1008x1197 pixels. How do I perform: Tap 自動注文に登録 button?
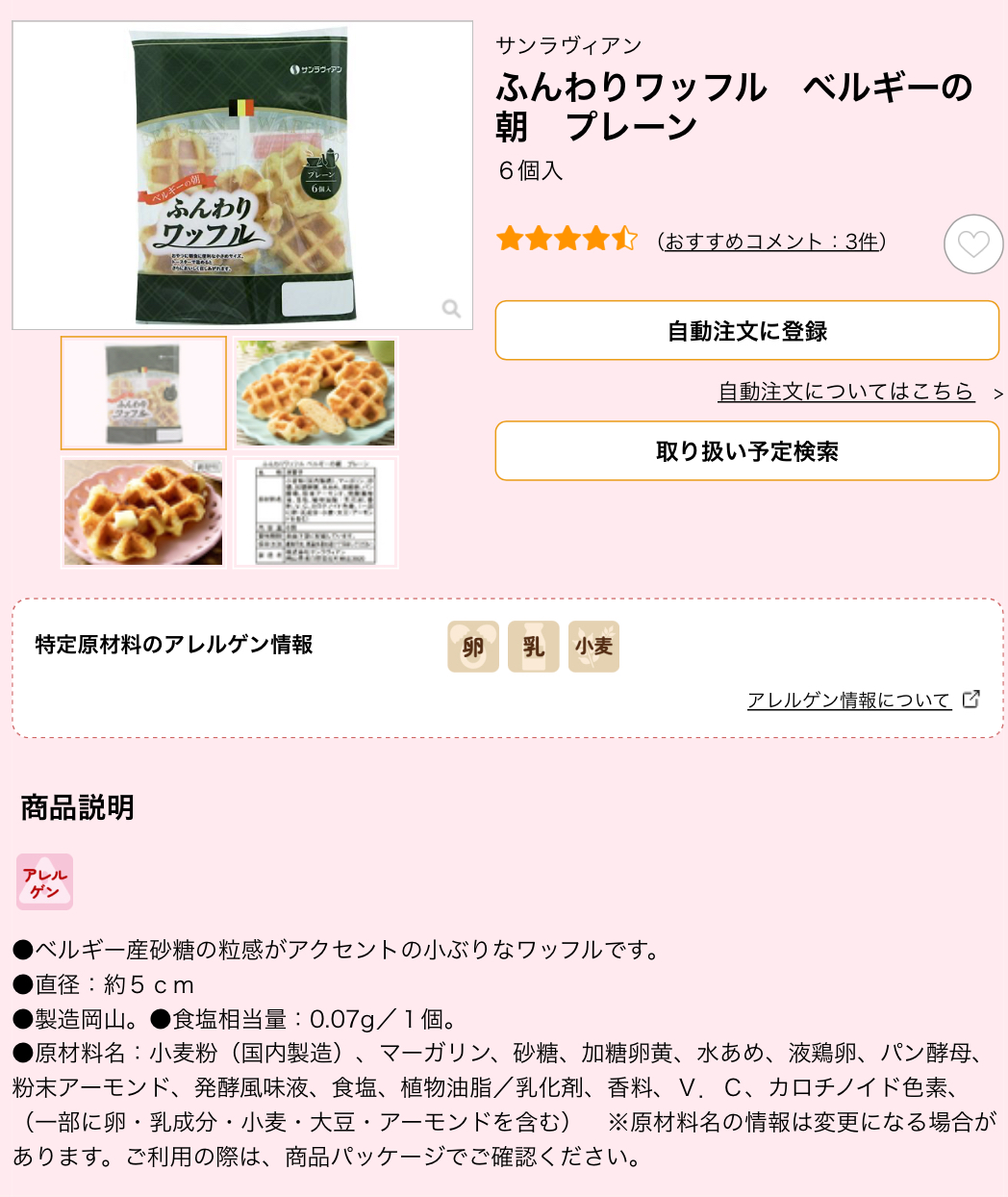(x=746, y=331)
